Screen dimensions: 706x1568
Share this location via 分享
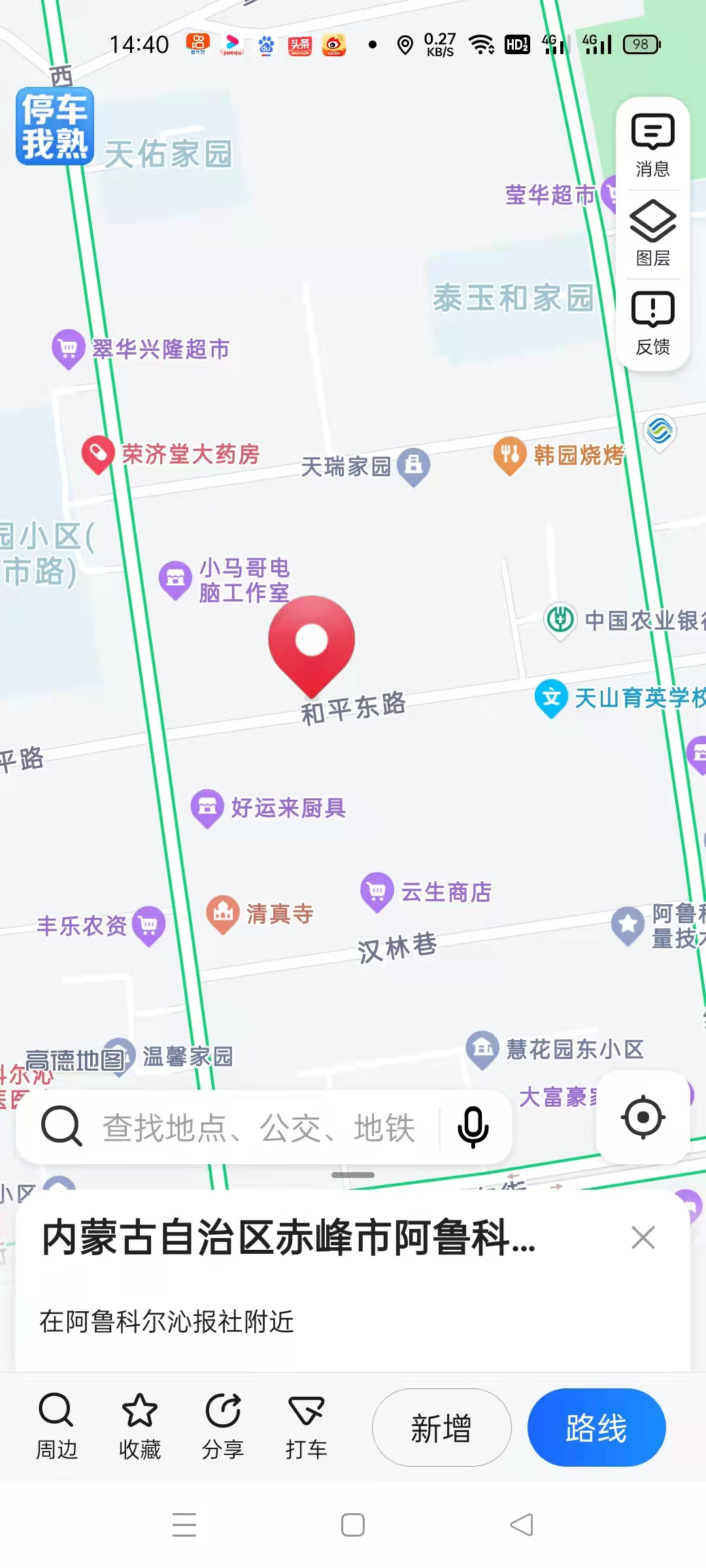(x=223, y=1427)
